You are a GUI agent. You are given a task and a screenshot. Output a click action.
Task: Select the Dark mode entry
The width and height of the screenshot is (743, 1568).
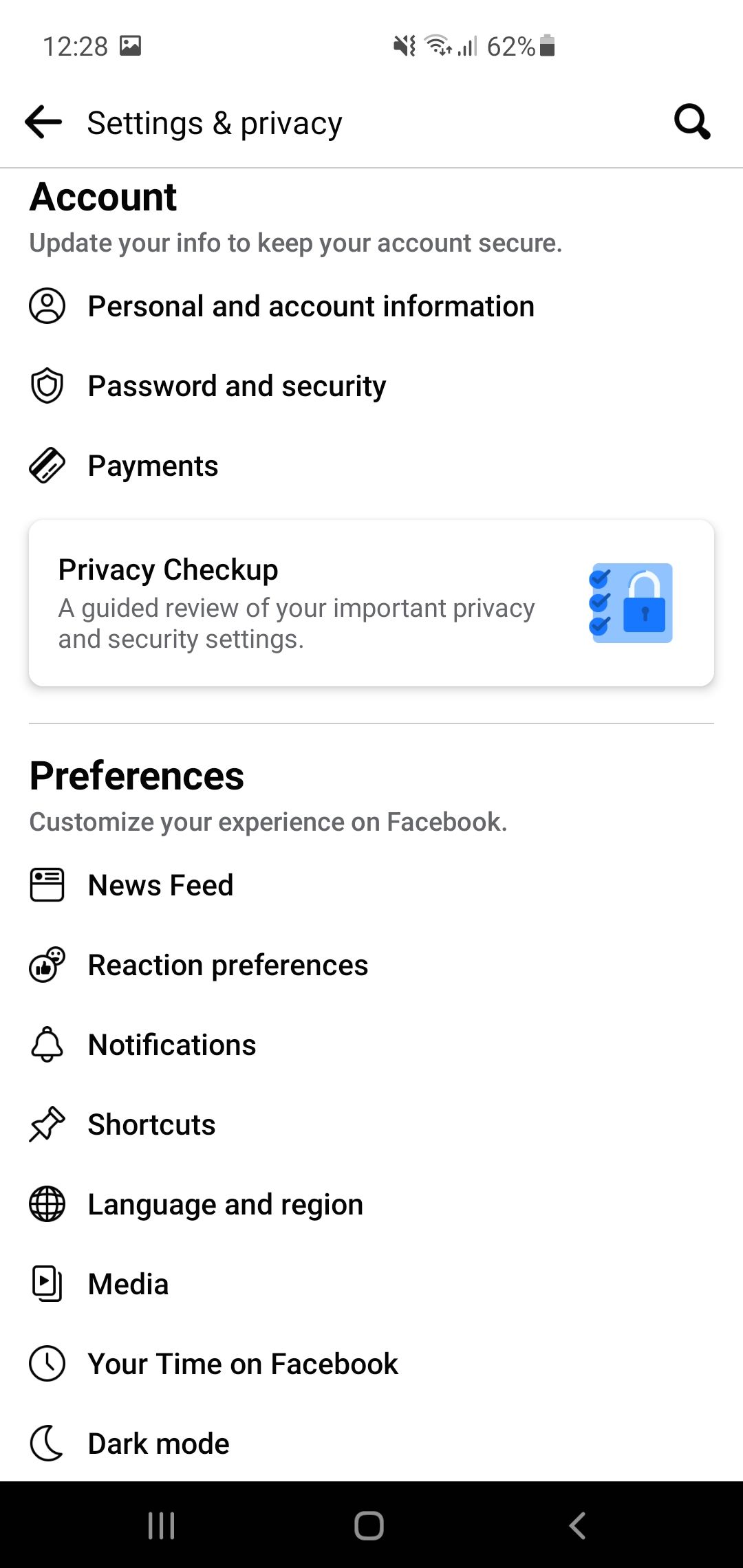pos(159,1444)
